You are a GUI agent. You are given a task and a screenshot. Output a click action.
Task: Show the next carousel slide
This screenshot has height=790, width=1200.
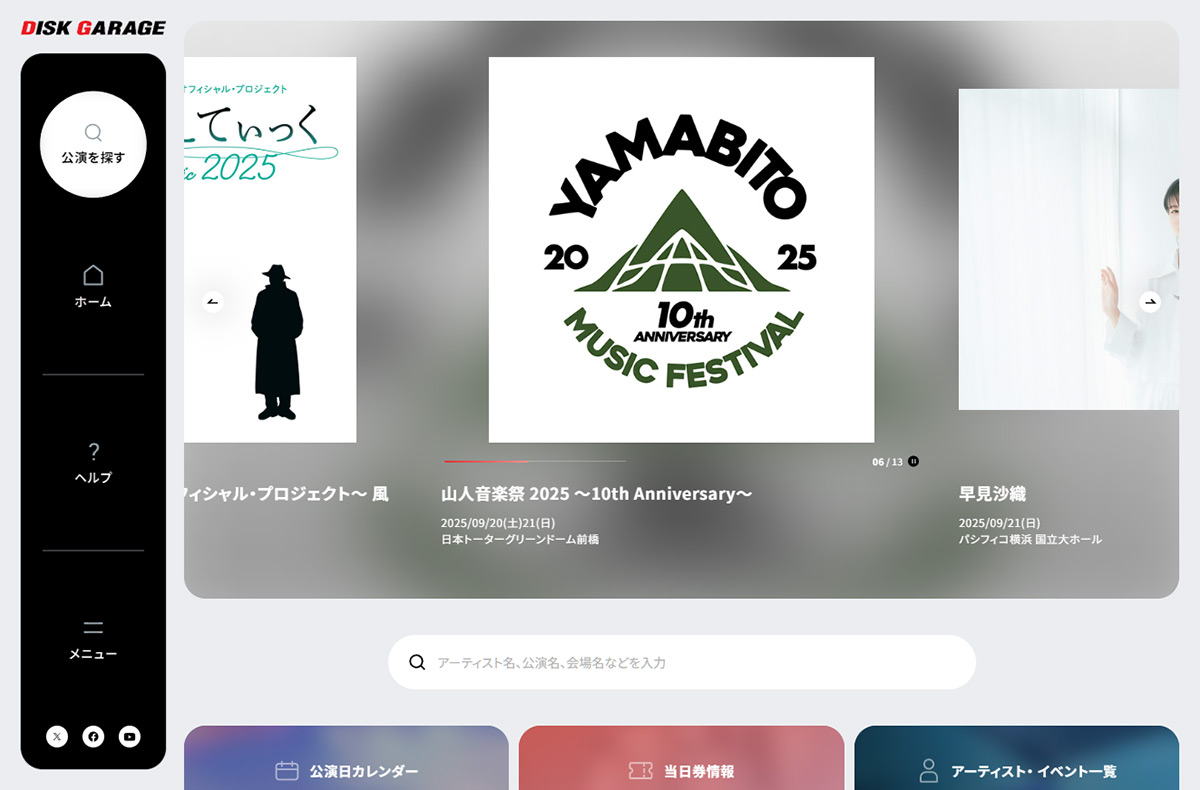[x=1150, y=301]
